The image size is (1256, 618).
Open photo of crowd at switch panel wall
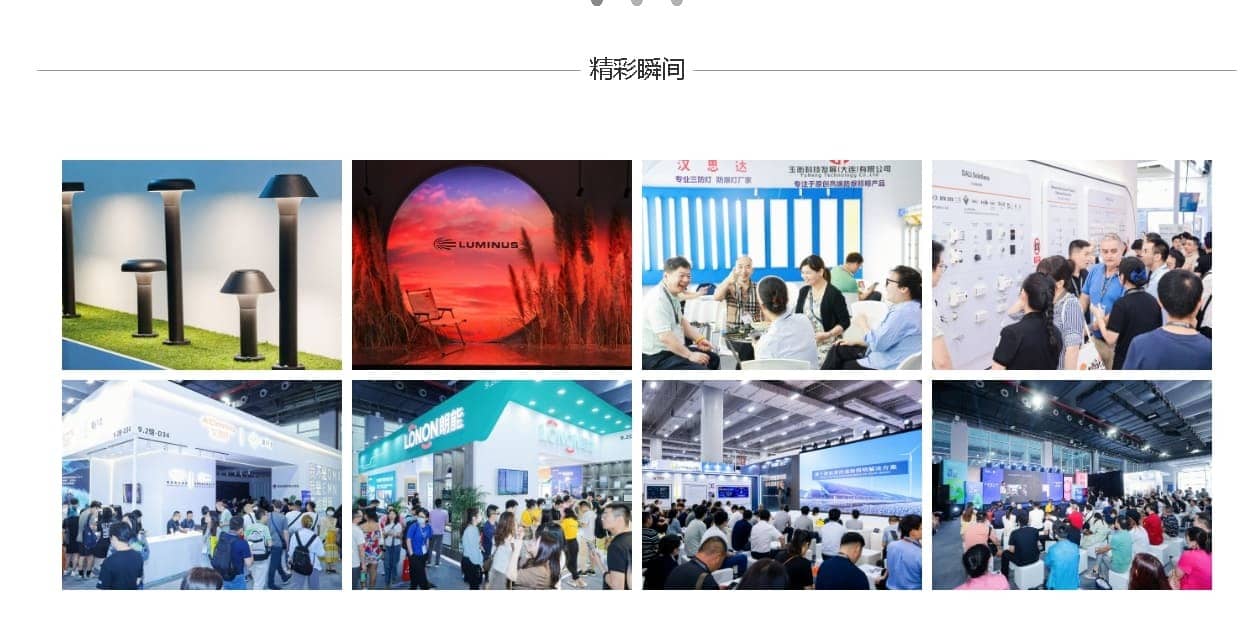1071,264
